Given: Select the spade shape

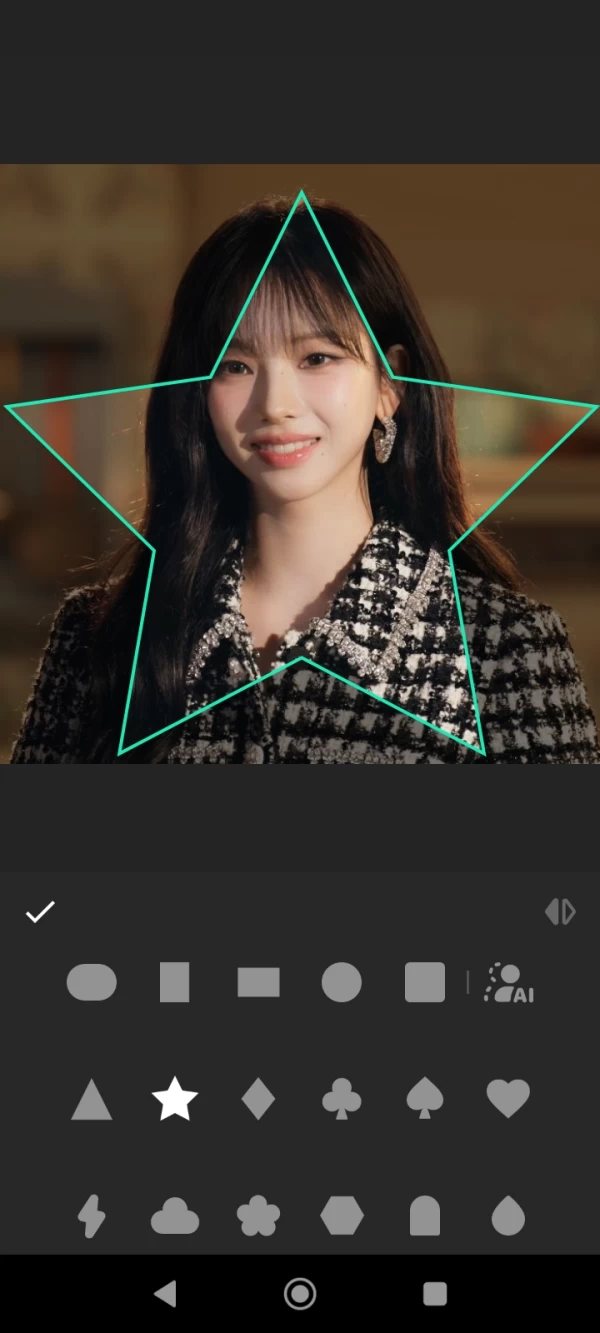Looking at the screenshot, I should tap(425, 1098).
